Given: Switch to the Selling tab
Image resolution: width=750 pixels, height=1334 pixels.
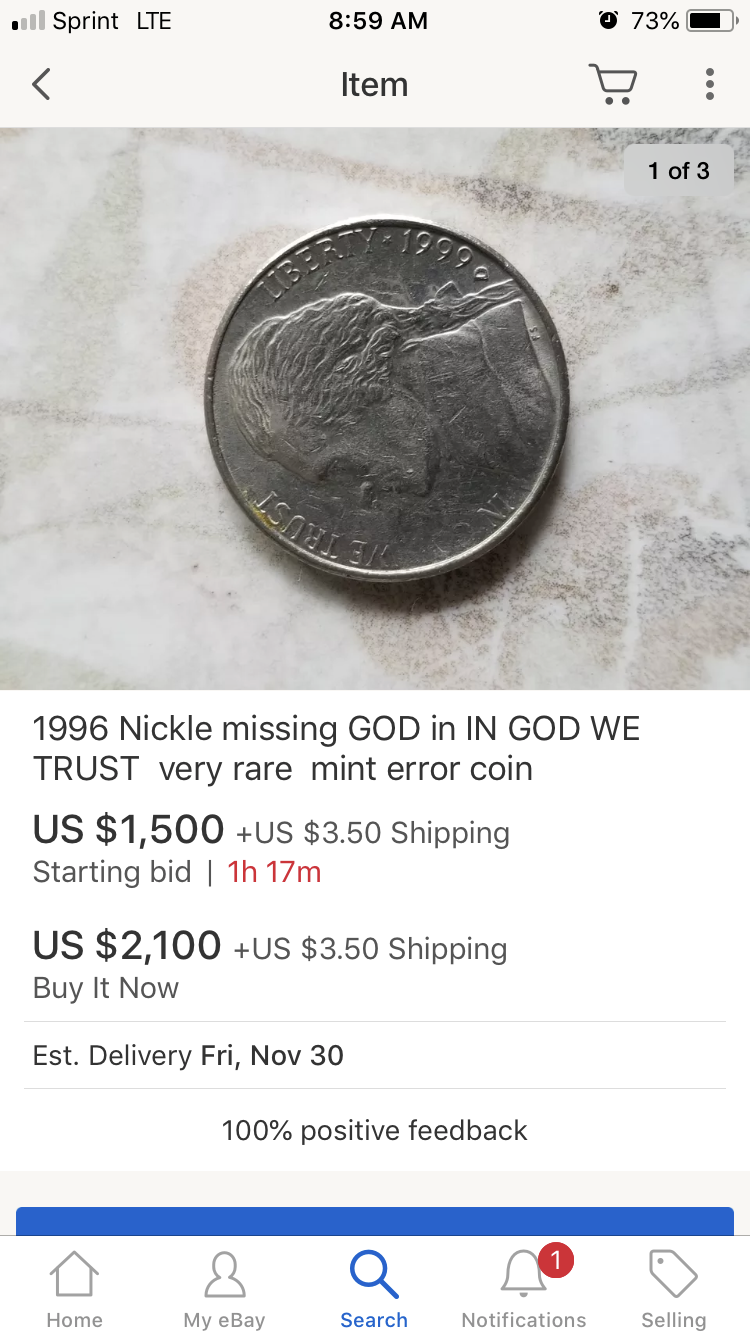Looking at the screenshot, I should tap(673, 1288).
